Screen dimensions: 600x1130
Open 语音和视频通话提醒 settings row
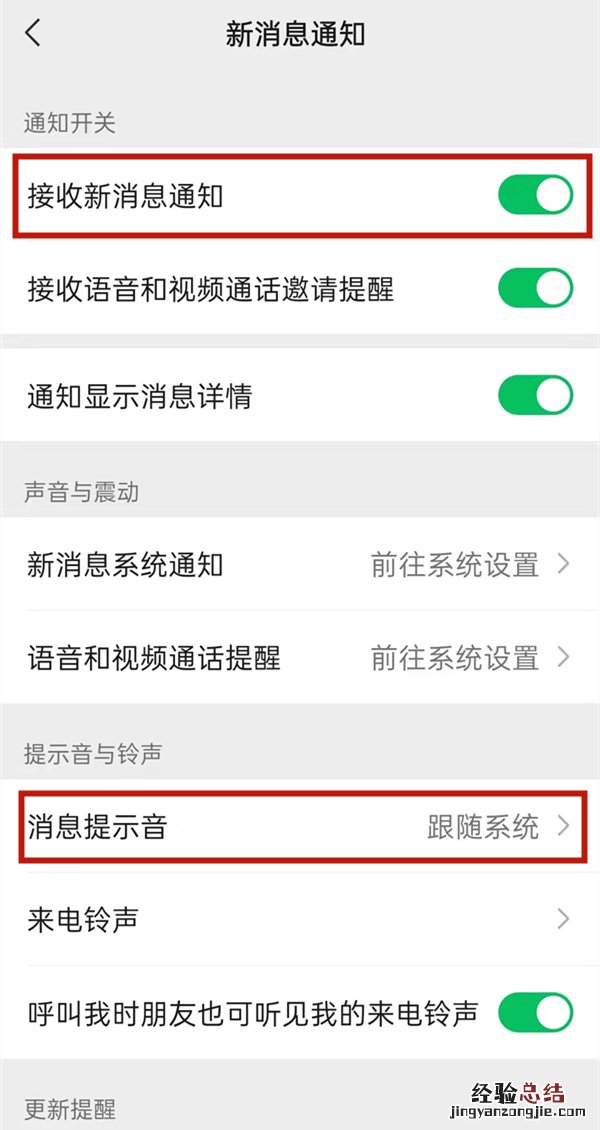click(x=300, y=658)
